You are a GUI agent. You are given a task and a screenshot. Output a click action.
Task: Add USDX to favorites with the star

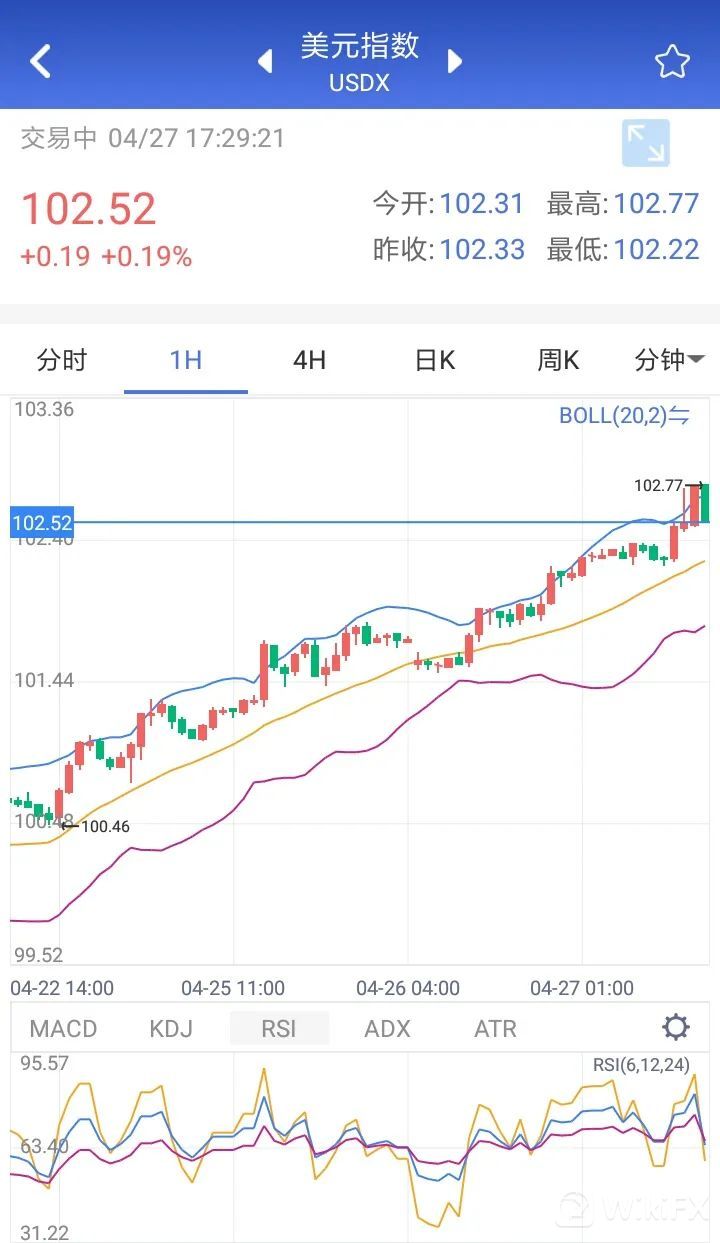pos(672,62)
